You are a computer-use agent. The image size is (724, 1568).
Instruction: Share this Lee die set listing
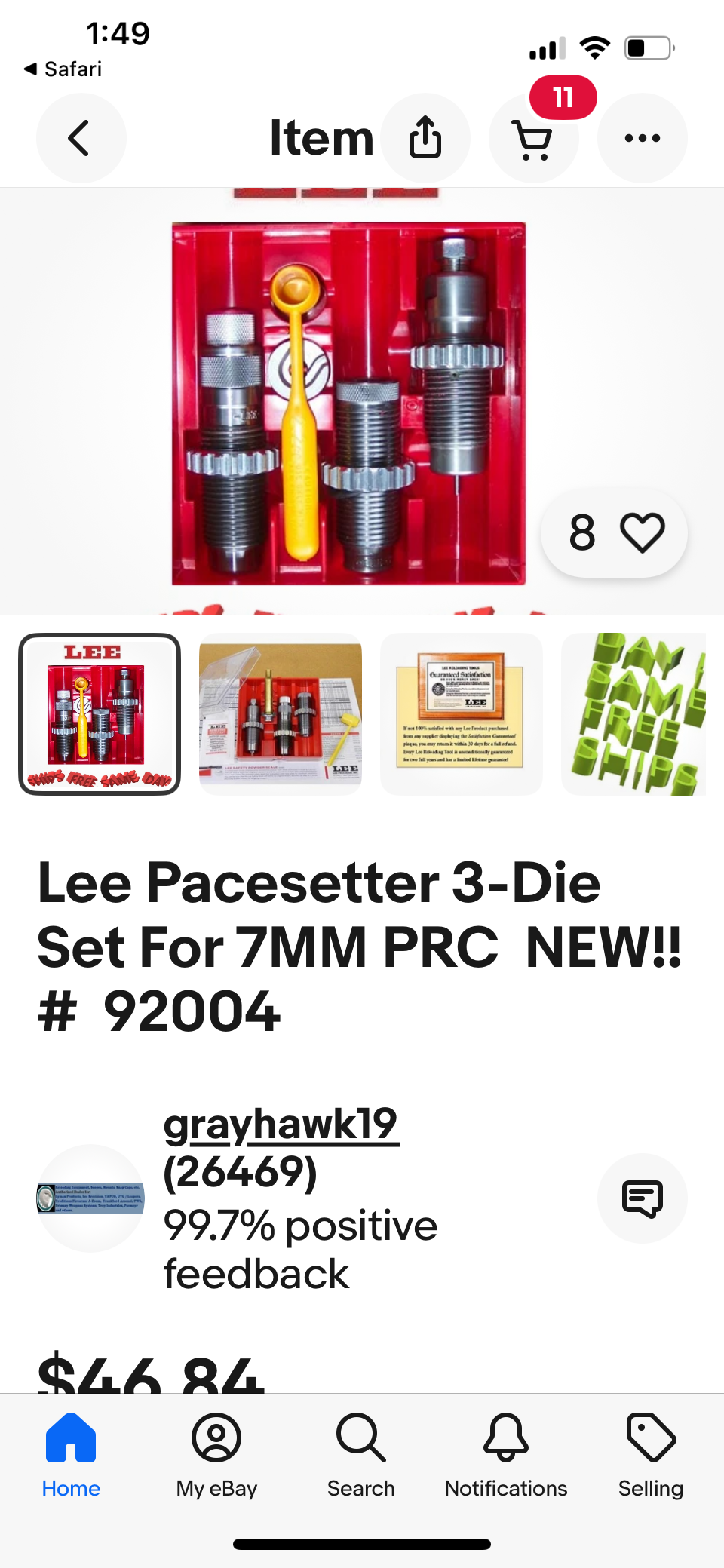click(x=425, y=138)
